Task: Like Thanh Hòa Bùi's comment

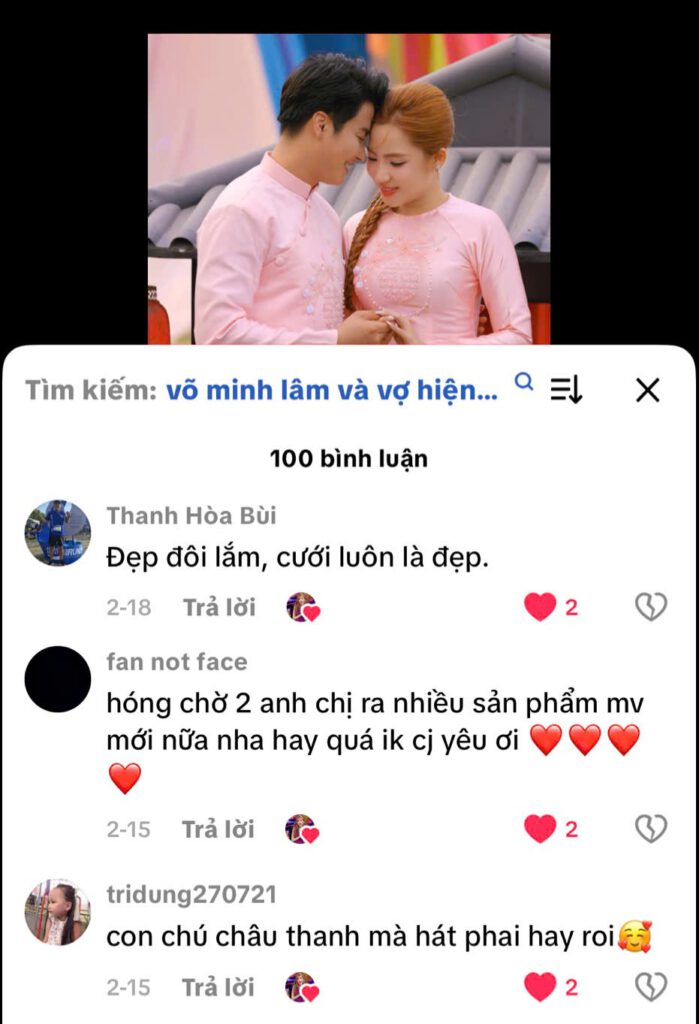Action: 540,607
